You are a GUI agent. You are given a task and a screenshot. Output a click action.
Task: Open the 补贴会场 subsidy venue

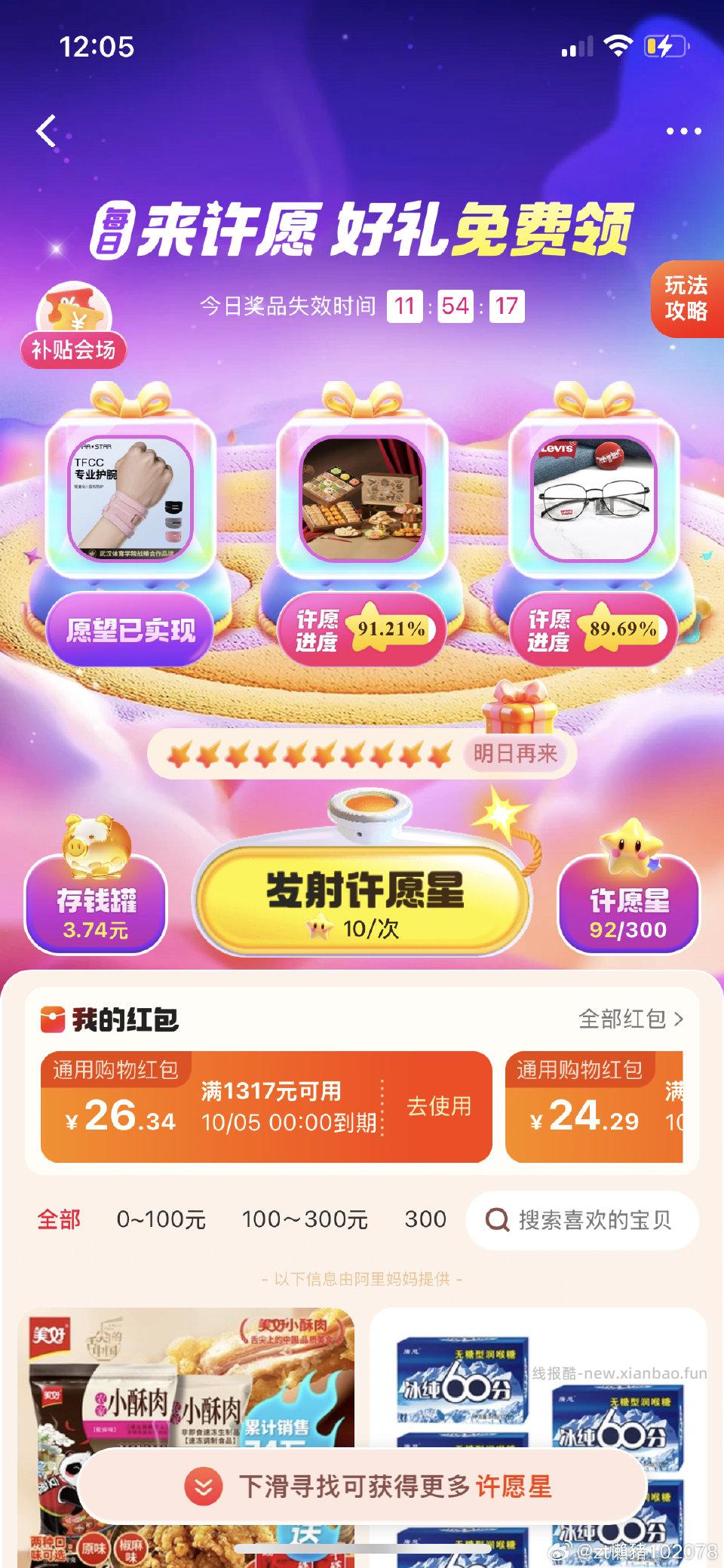73,326
